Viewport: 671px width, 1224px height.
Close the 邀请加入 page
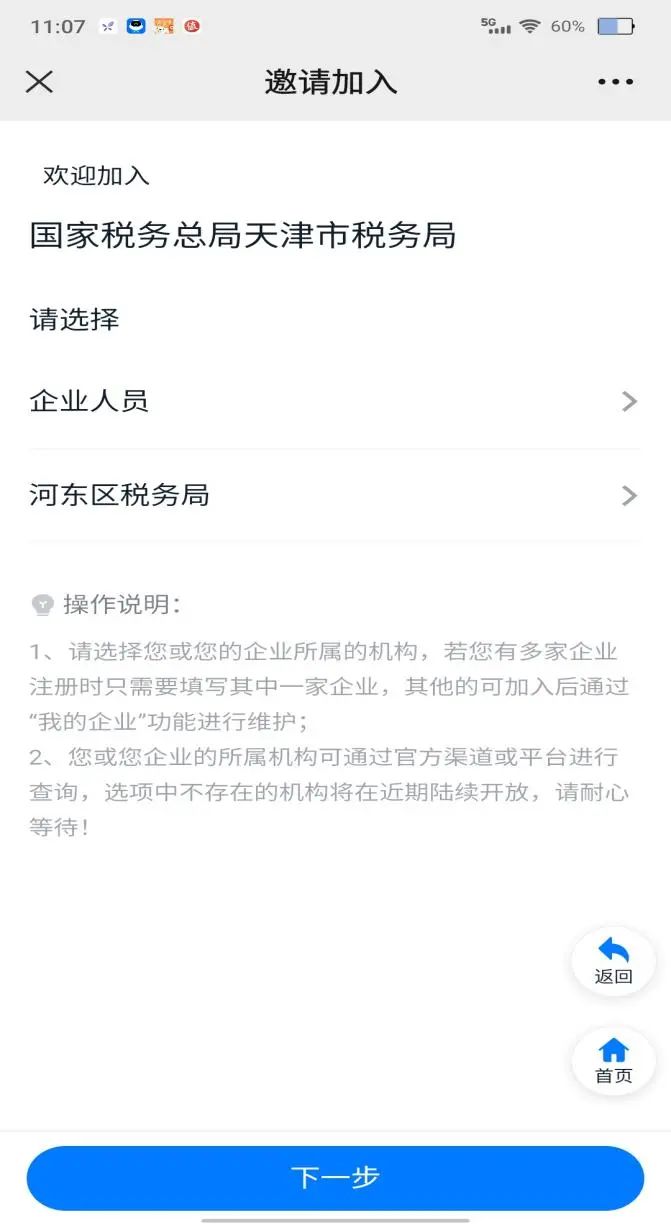[39, 82]
